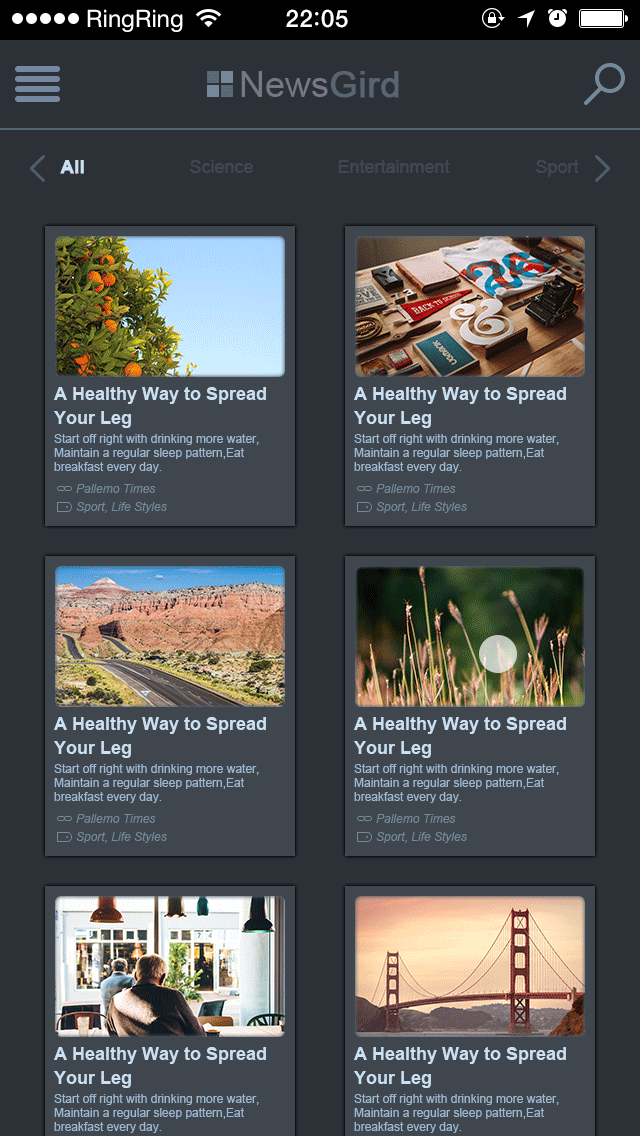640x1136 pixels.
Task: Open the search magnifier
Action: (603, 84)
